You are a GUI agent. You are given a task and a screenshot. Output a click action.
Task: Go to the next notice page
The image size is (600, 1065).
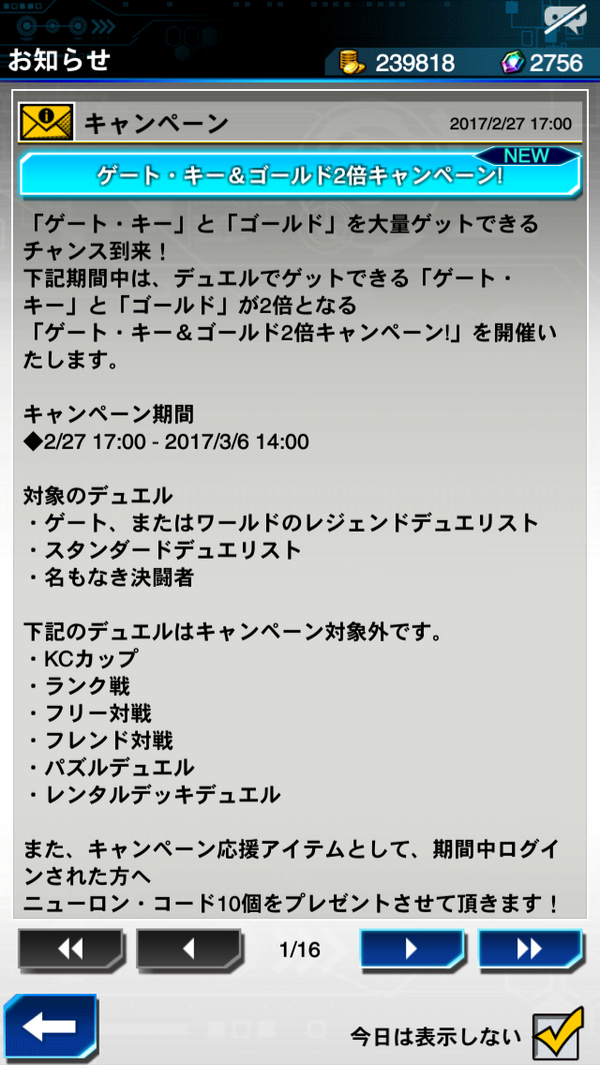[x=413, y=950]
